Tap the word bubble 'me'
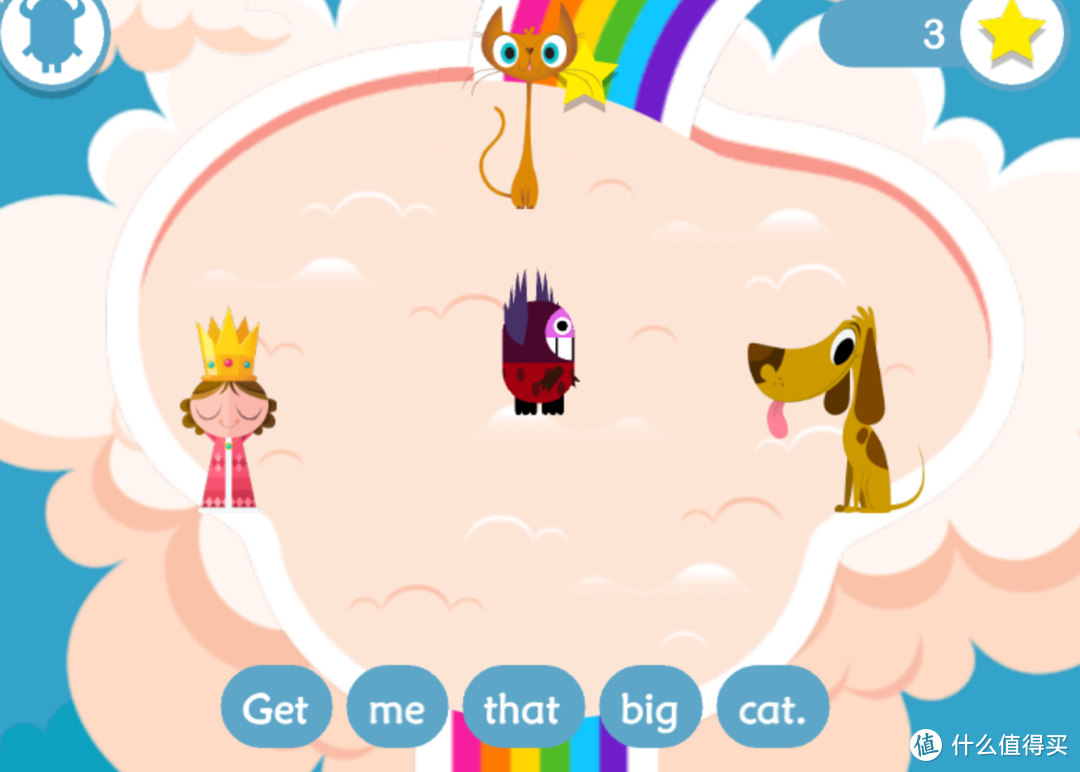This screenshot has width=1080, height=772. 397,709
